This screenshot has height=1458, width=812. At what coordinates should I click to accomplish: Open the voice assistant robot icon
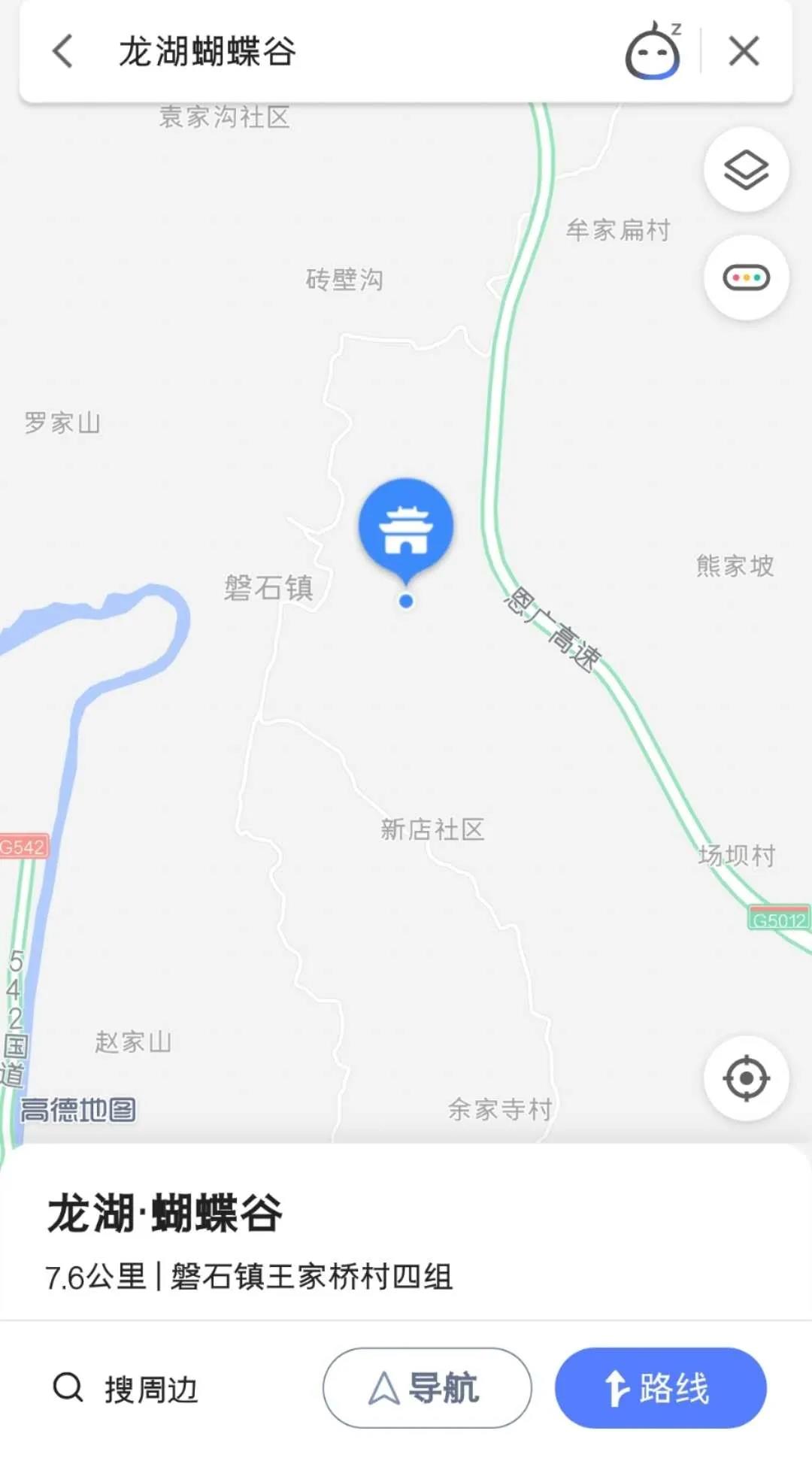pos(653,51)
